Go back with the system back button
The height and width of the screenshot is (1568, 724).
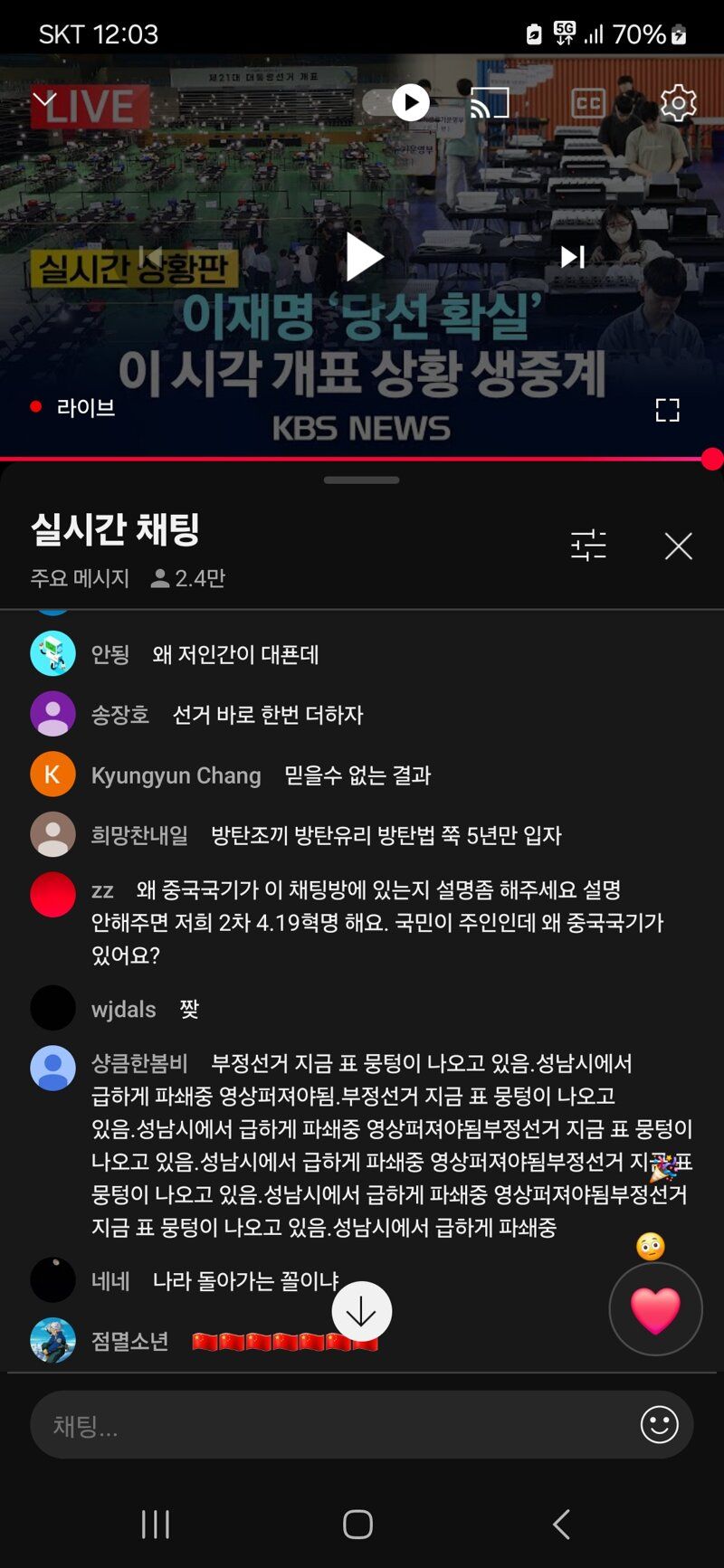coord(561,1524)
